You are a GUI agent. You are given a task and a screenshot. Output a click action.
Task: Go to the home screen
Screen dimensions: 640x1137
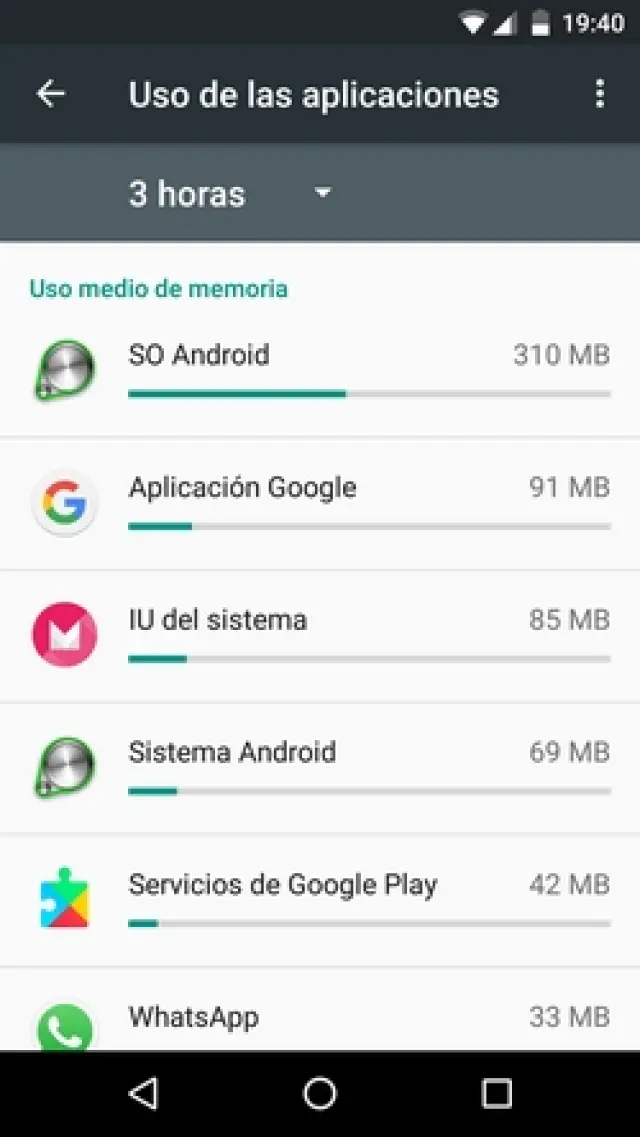click(320, 1093)
